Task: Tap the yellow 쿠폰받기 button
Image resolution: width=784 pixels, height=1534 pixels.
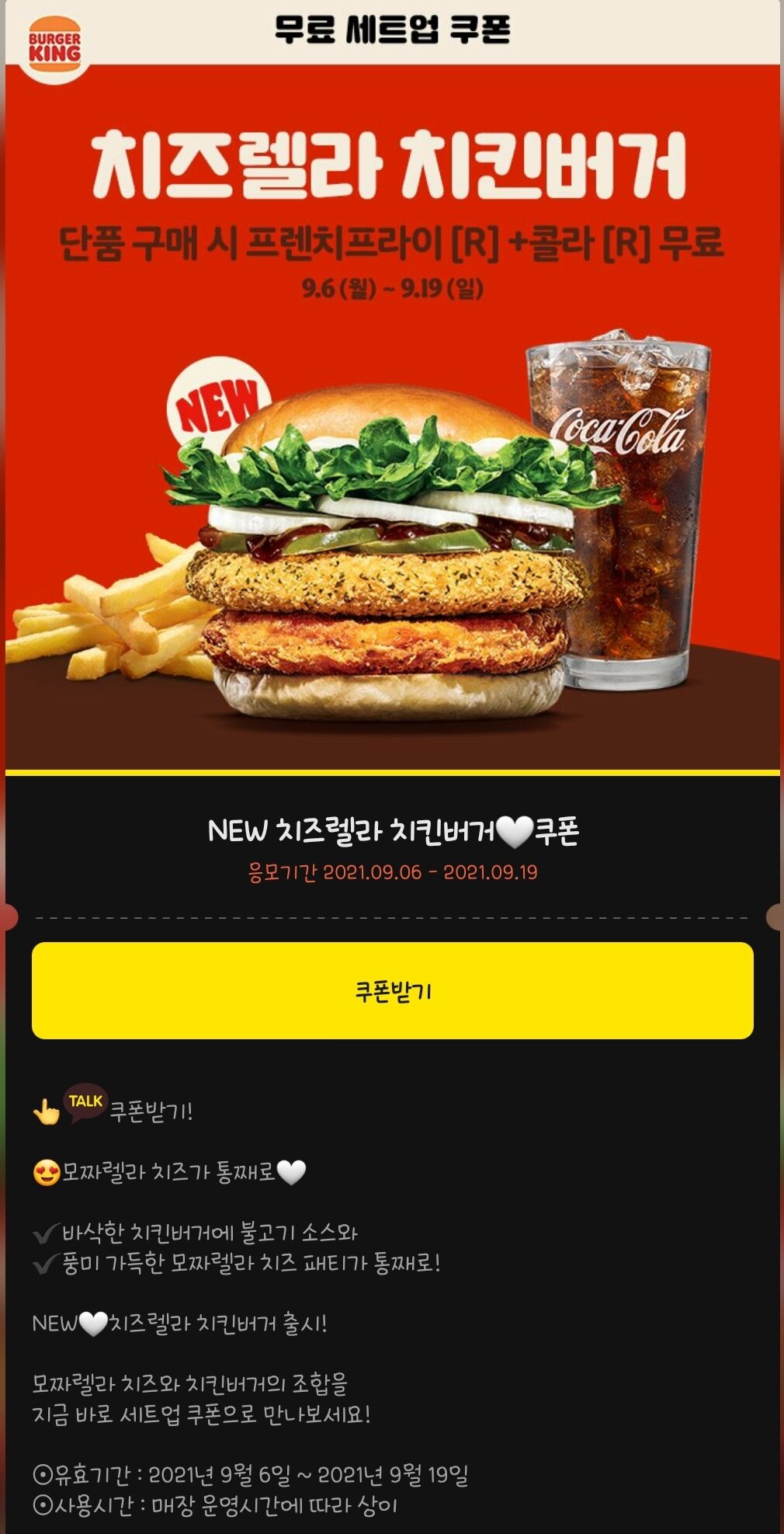Action: point(392,990)
